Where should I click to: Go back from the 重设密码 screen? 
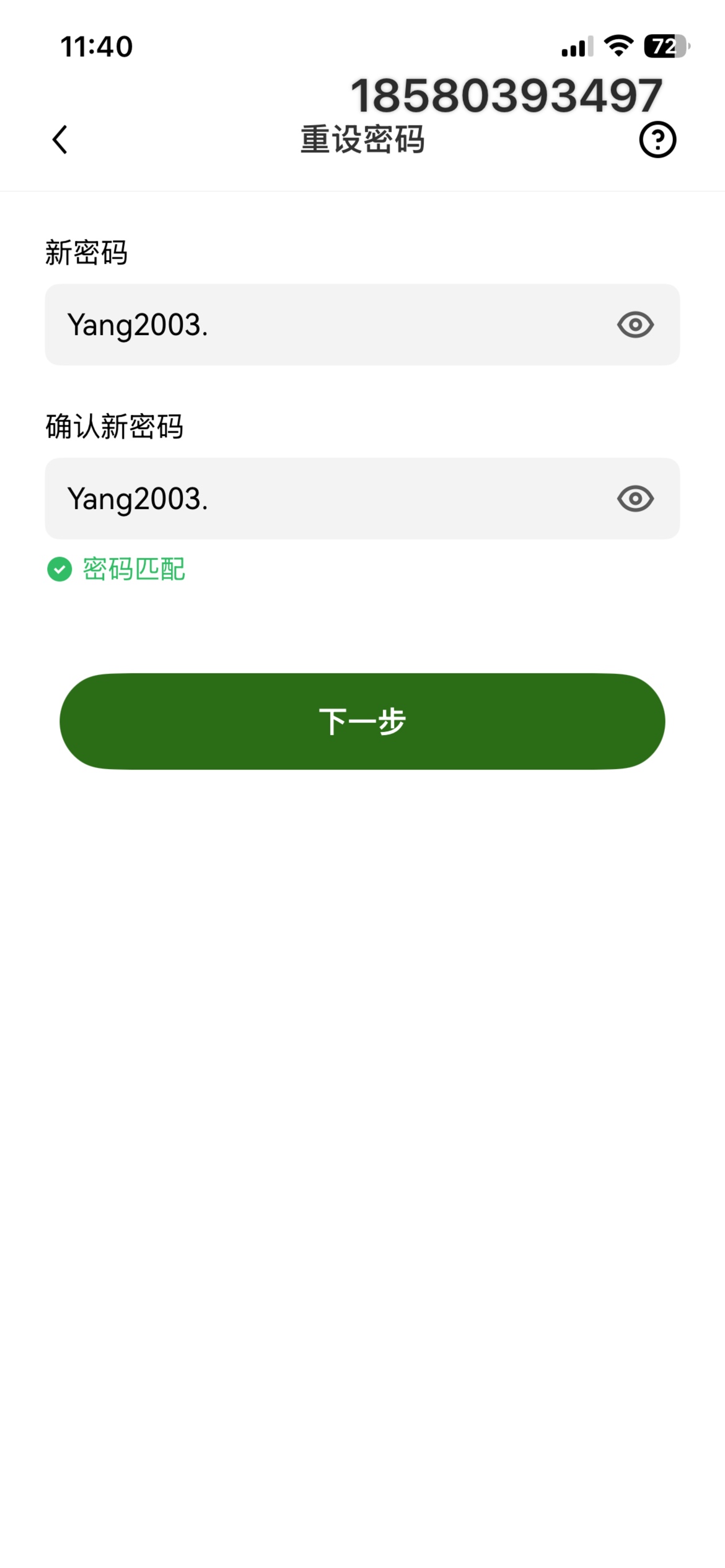[x=60, y=139]
